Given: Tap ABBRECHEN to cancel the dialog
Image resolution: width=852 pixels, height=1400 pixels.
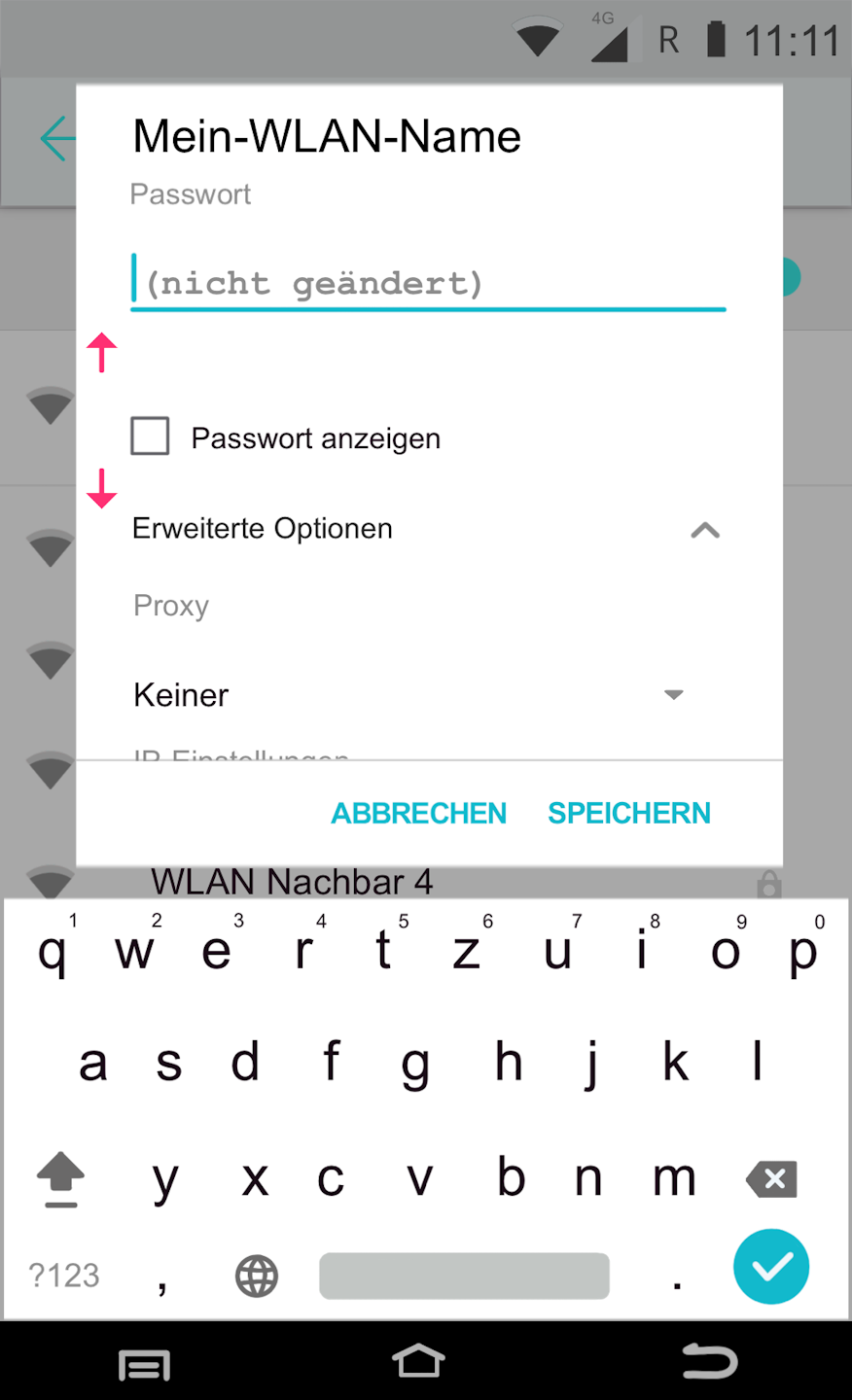Looking at the screenshot, I should 418,813.
